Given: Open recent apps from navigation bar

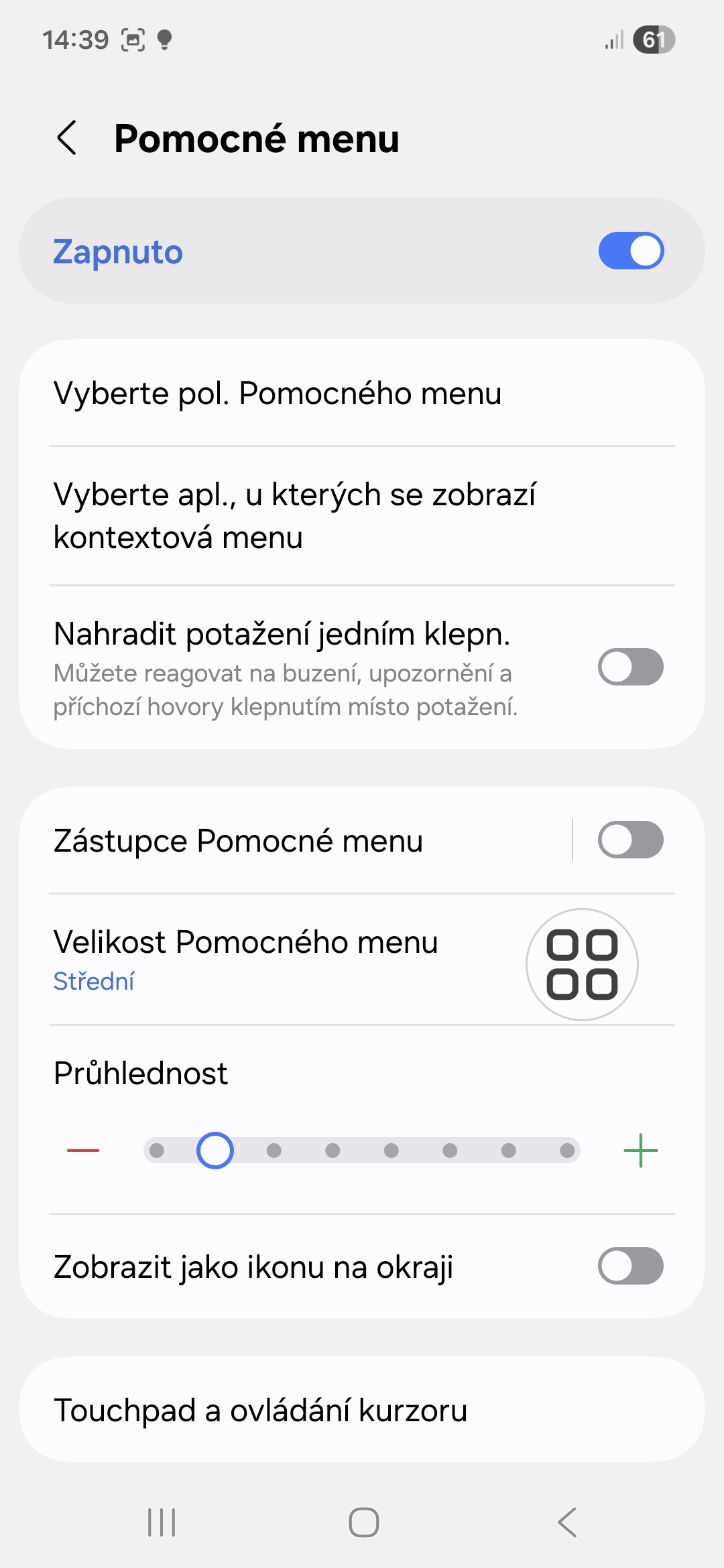Looking at the screenshot, I should point(162,1522).
